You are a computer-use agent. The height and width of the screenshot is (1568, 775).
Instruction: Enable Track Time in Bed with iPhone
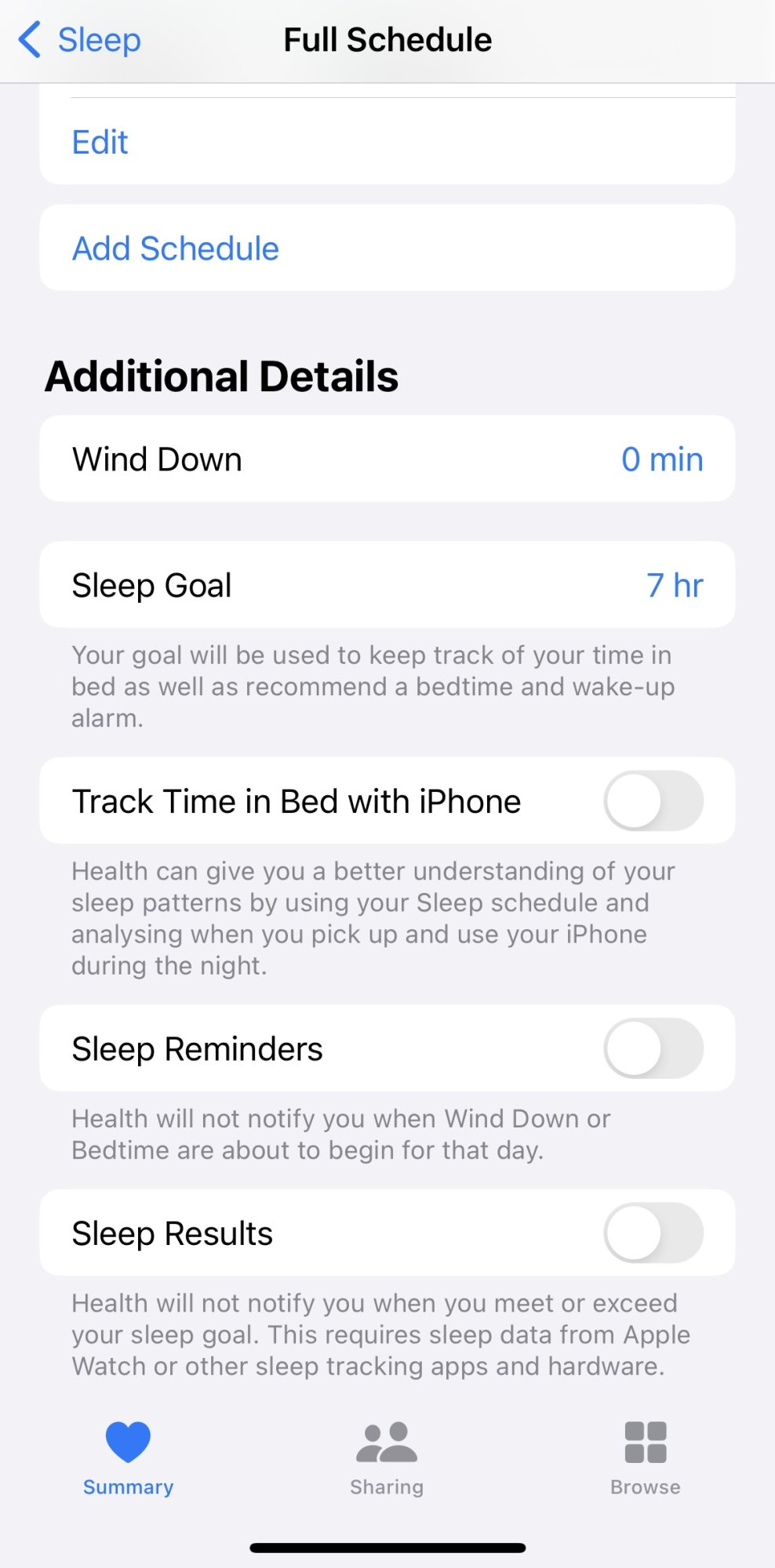(x=653, y=801)
